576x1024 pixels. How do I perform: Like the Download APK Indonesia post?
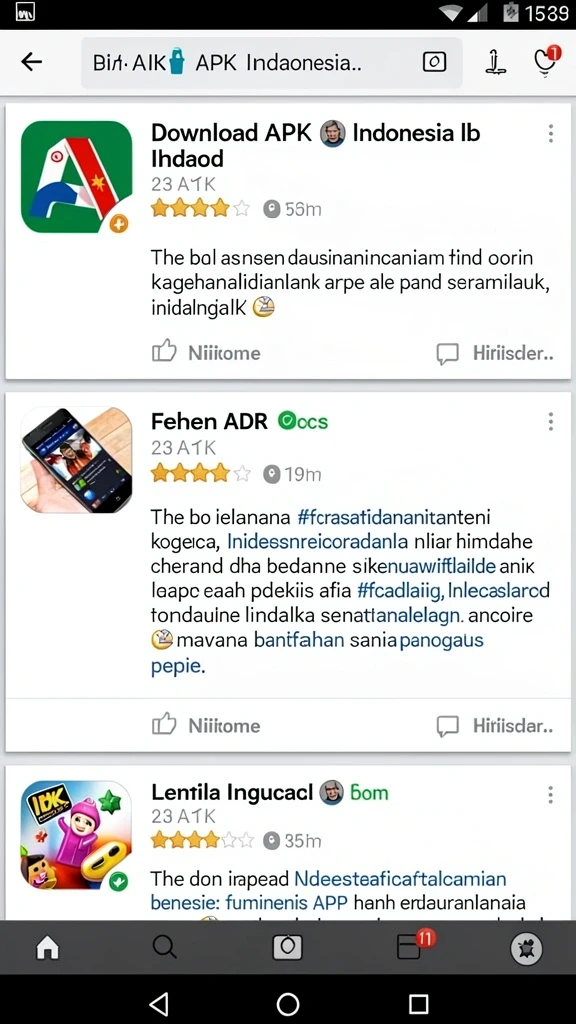[x=206, y=353]
